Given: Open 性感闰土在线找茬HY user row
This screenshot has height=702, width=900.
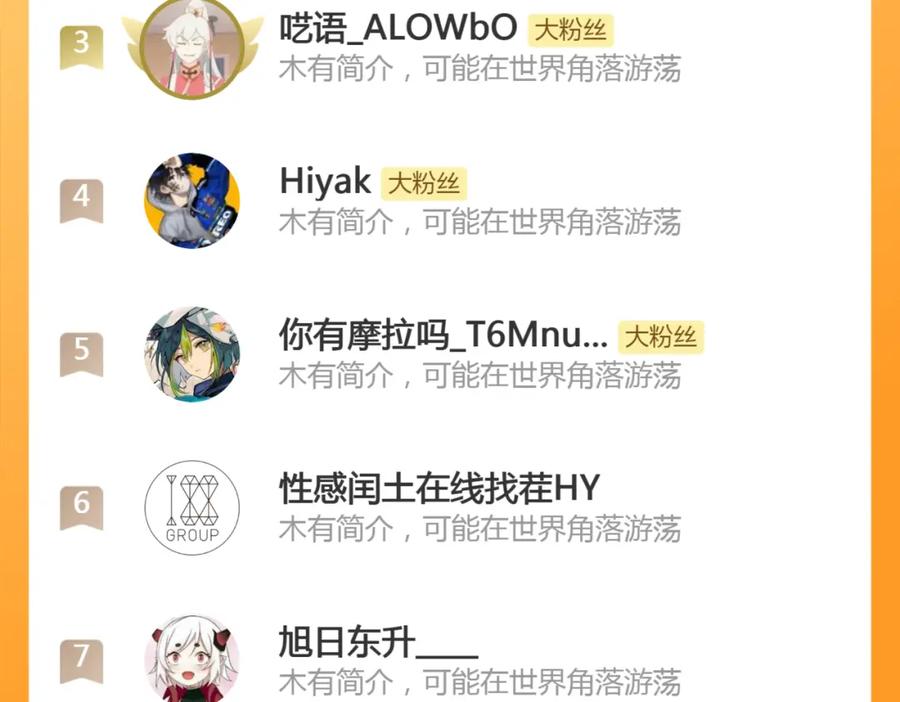Looking at the screenshot, I should (x=449, y=507).
